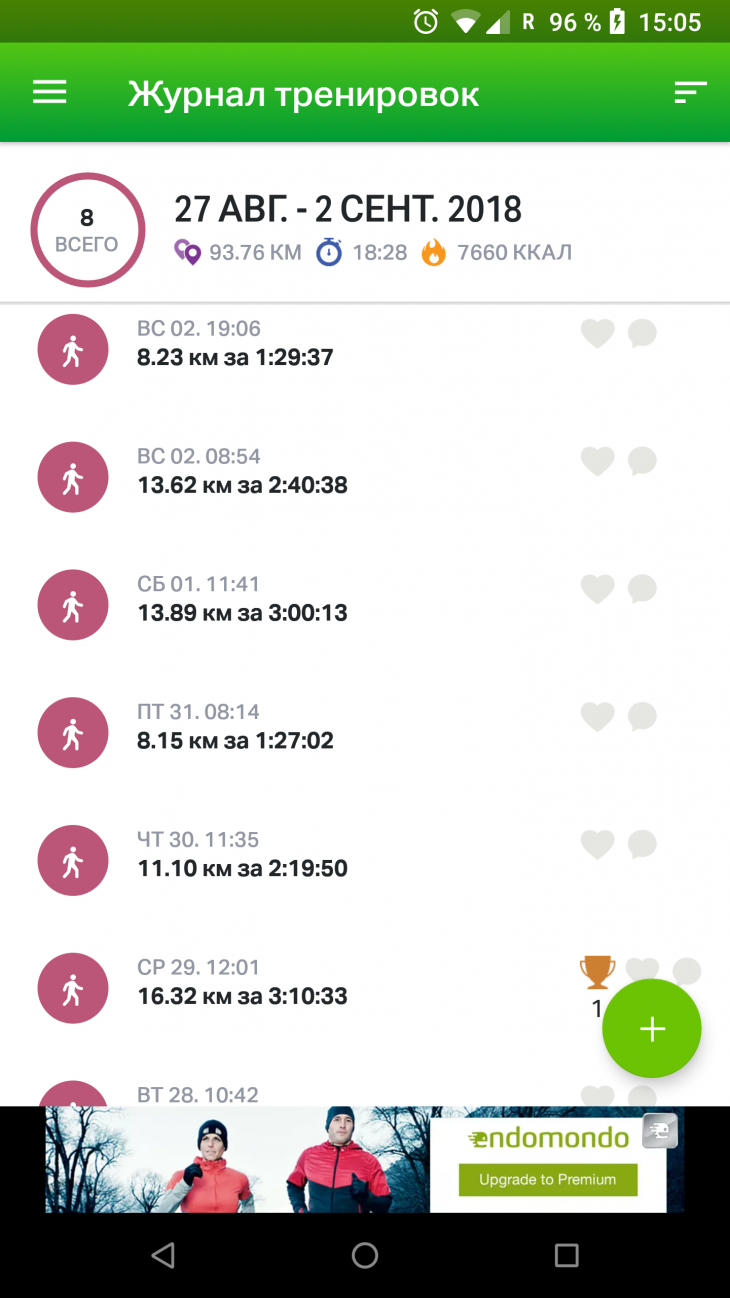
Task: Like the ВС 02. 19:06 workout
Action: pos(597,333)
